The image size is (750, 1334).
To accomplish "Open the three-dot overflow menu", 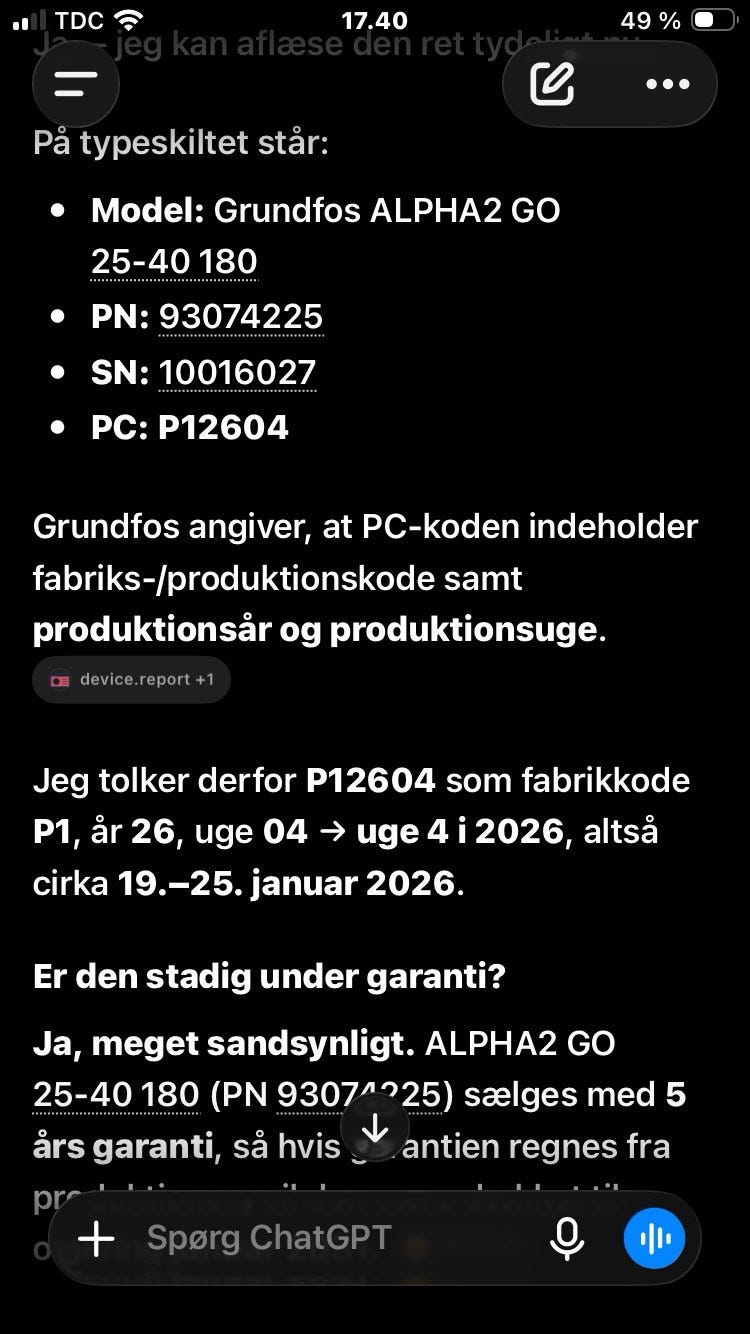I will pos(667,84).
